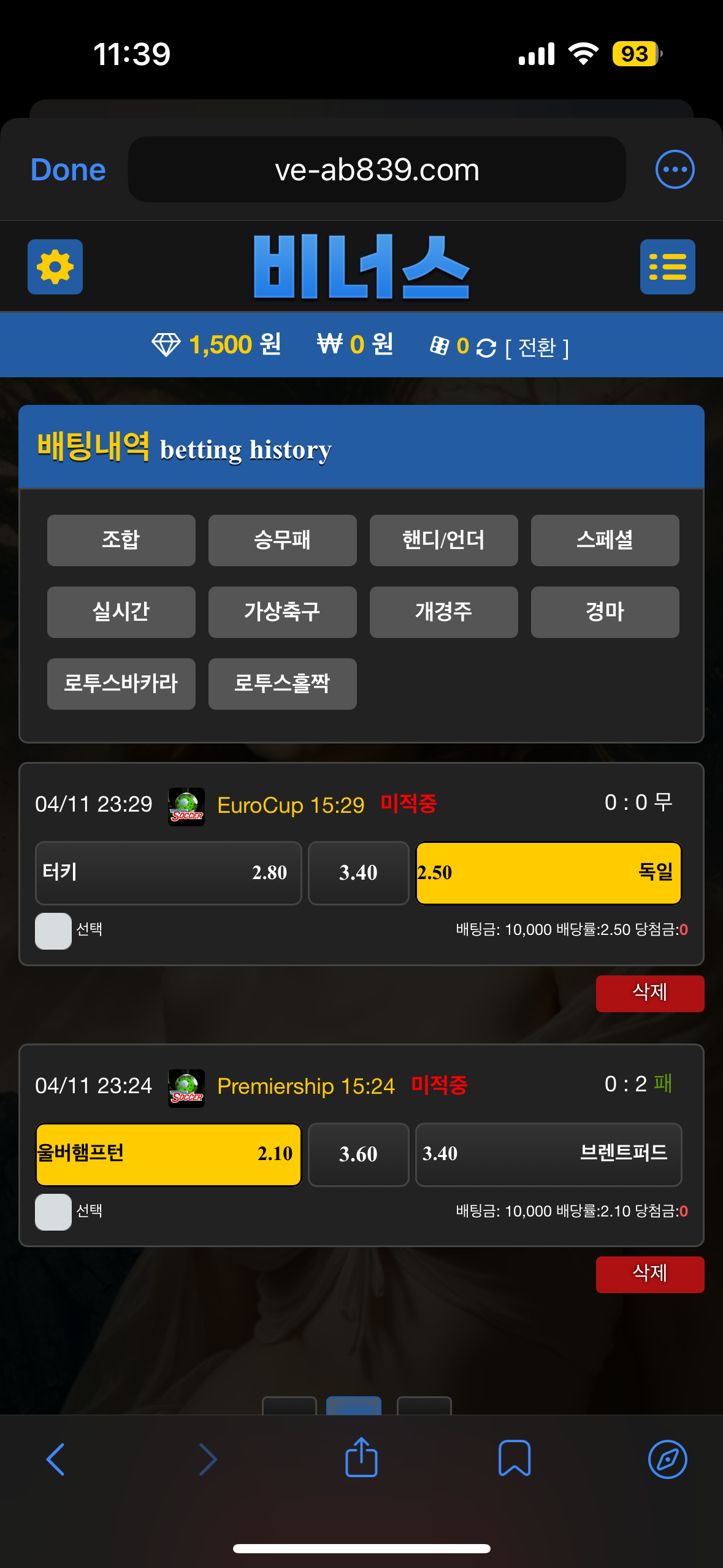
Task: Open the settings gear icon
Action: click(55, 267)
